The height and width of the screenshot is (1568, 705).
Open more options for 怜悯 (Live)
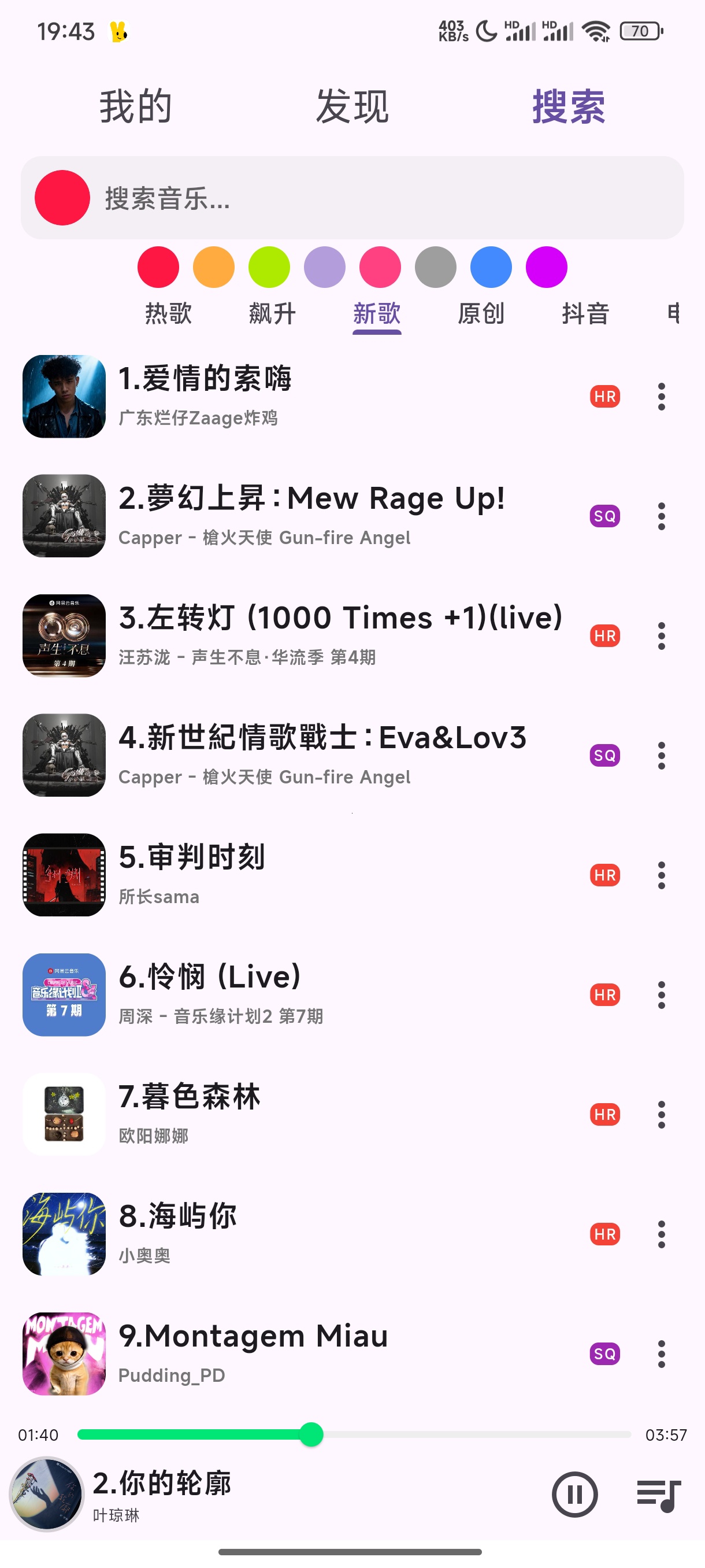tap(661, 995)
